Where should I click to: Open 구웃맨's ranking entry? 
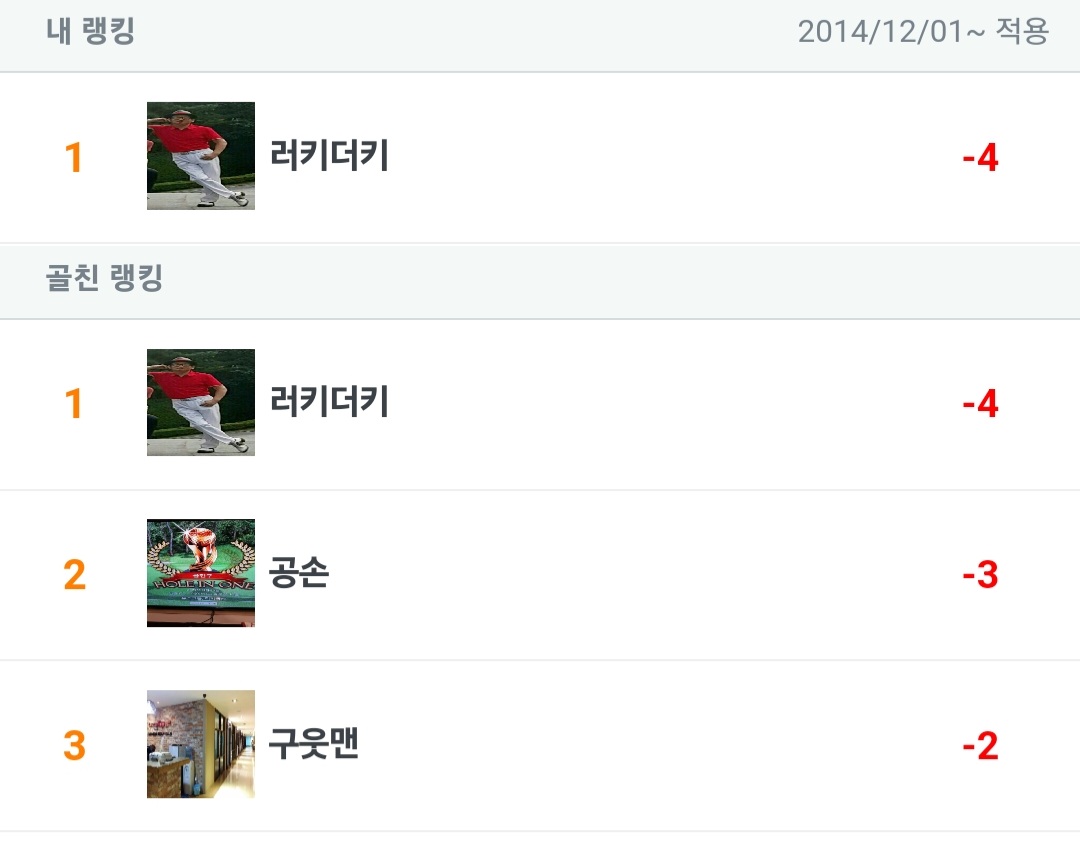tap(540, 745)
